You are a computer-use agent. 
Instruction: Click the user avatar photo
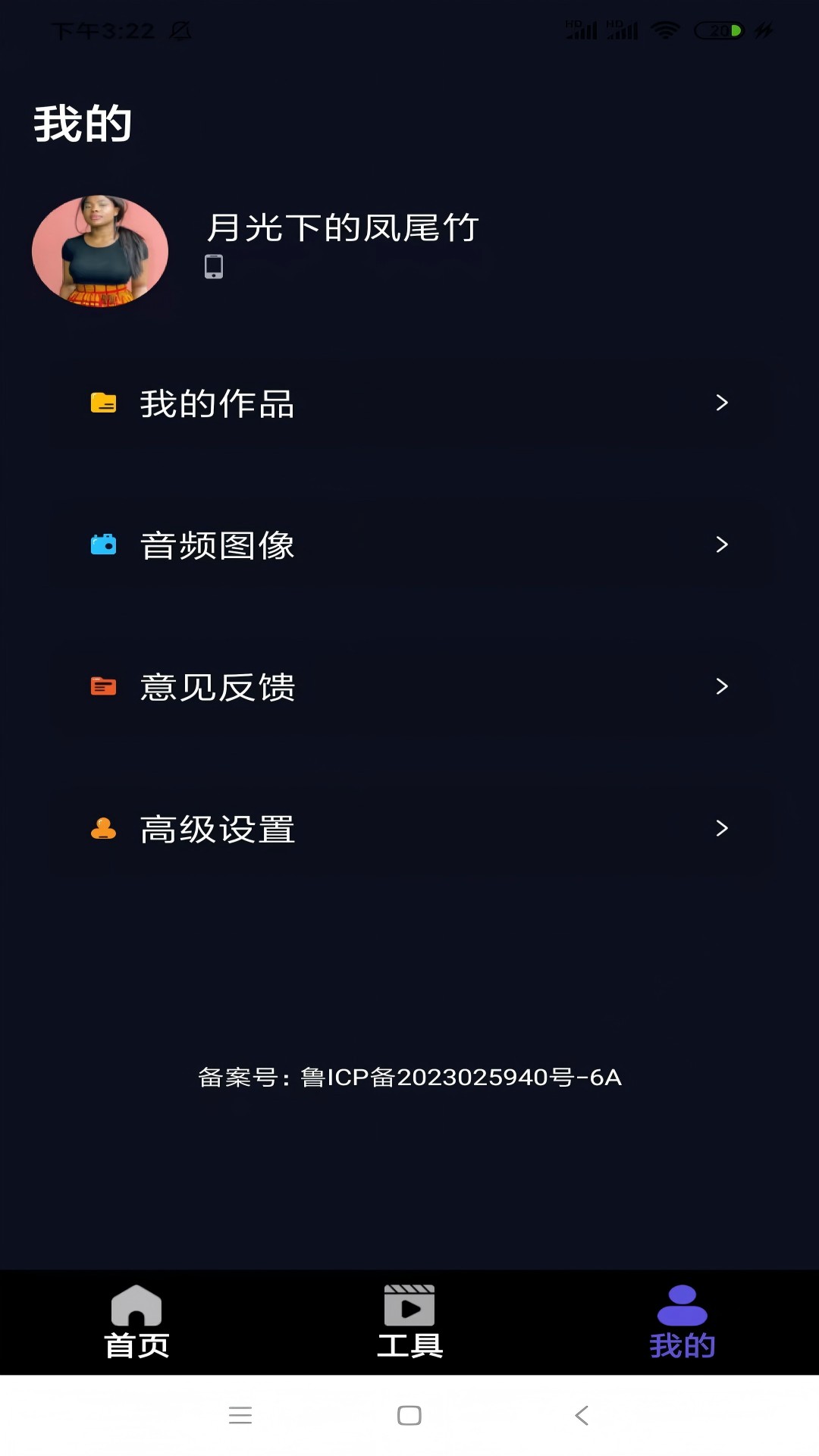tap(99, 252)
